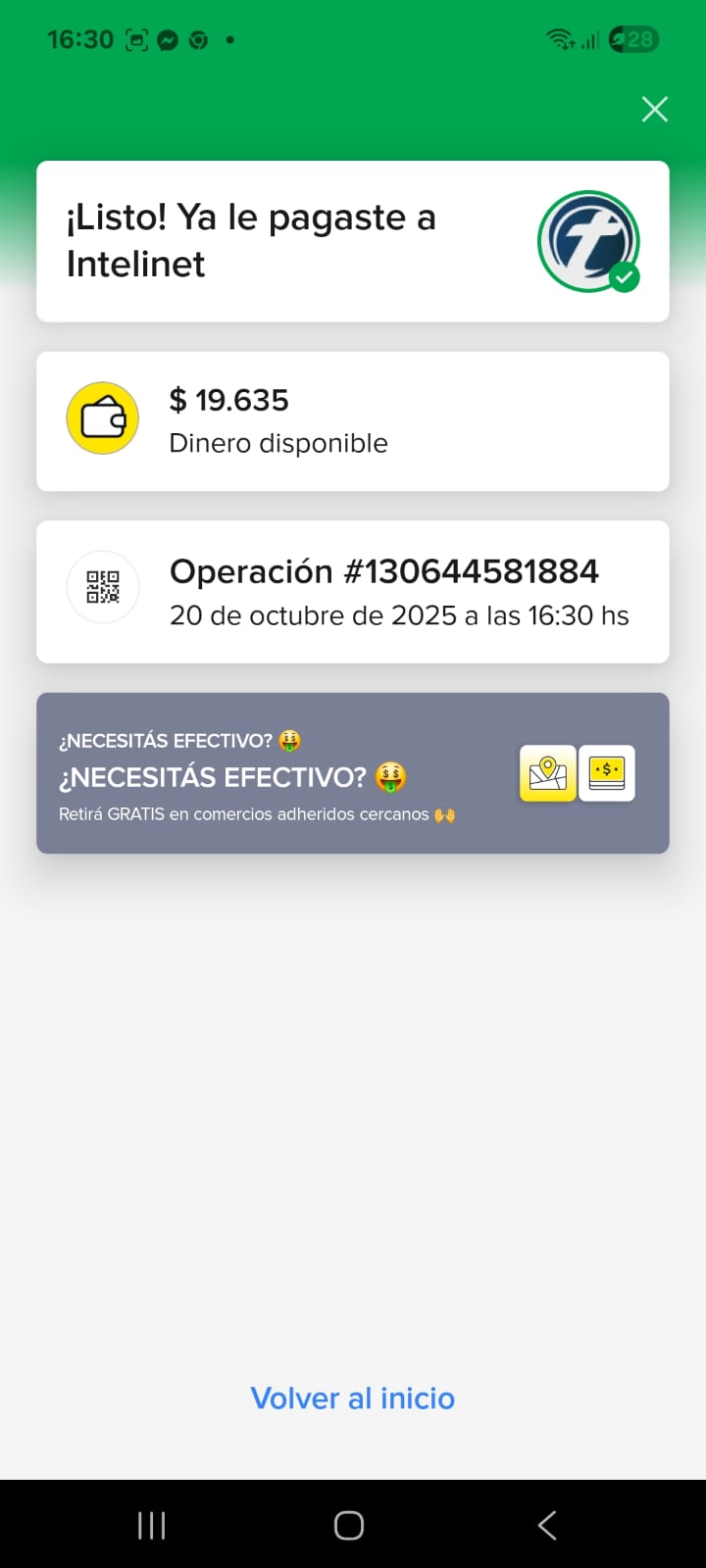Viewport: 706px width, 1568px height.
Task: Open the Operación #130644581884 details
Action: pos(353,592)
